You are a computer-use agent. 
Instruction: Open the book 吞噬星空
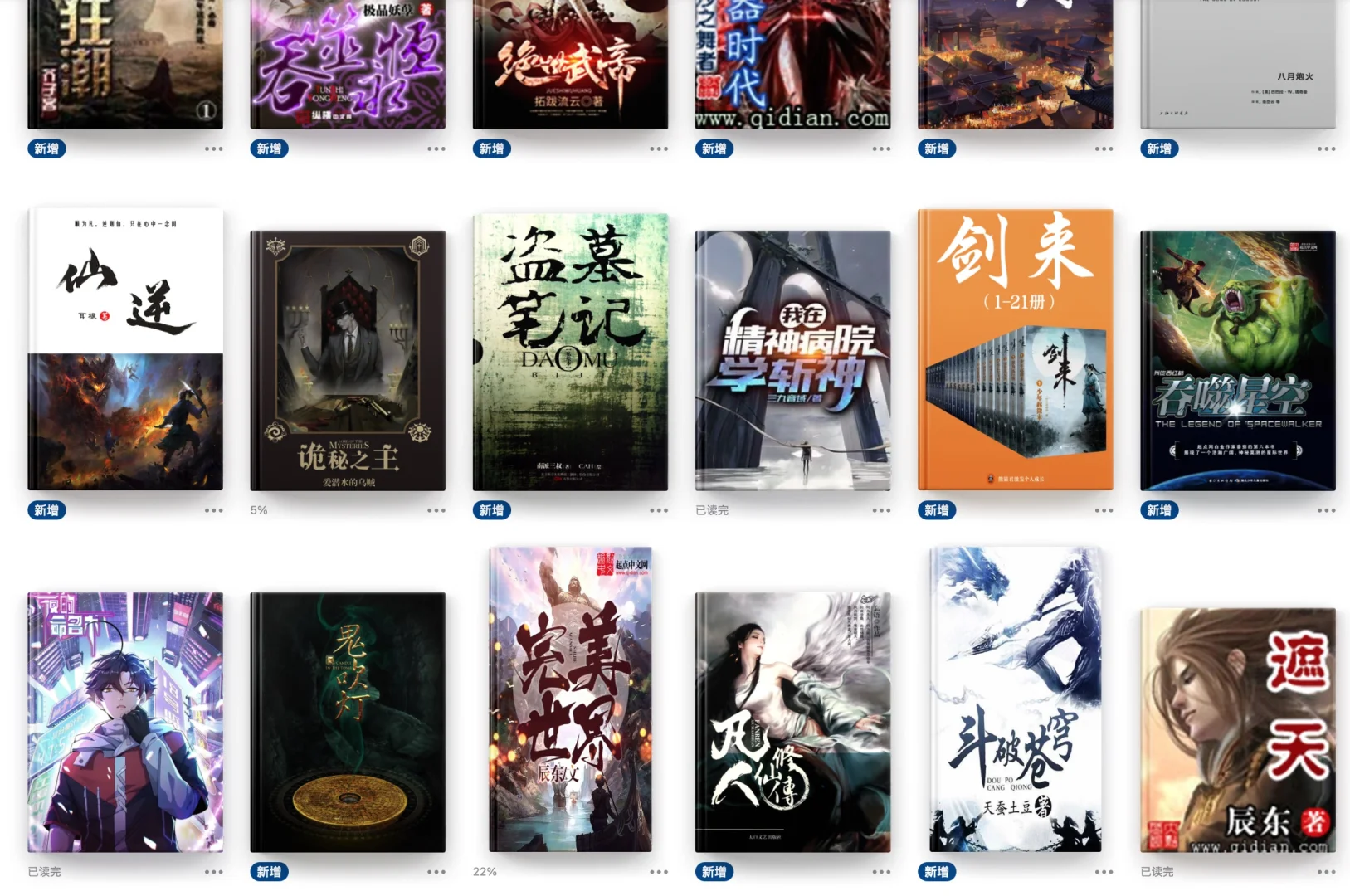click(x=1237, y=361)
